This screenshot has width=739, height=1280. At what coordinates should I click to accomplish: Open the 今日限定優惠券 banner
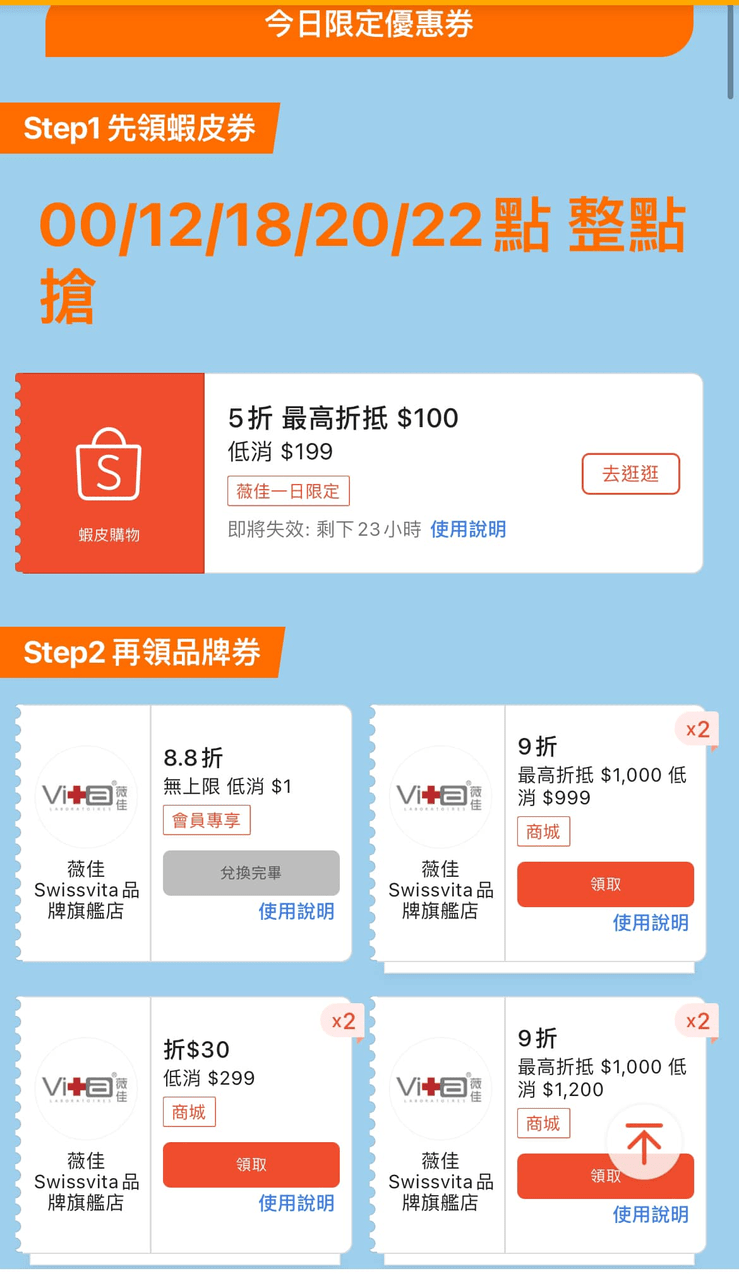point(369,28)
